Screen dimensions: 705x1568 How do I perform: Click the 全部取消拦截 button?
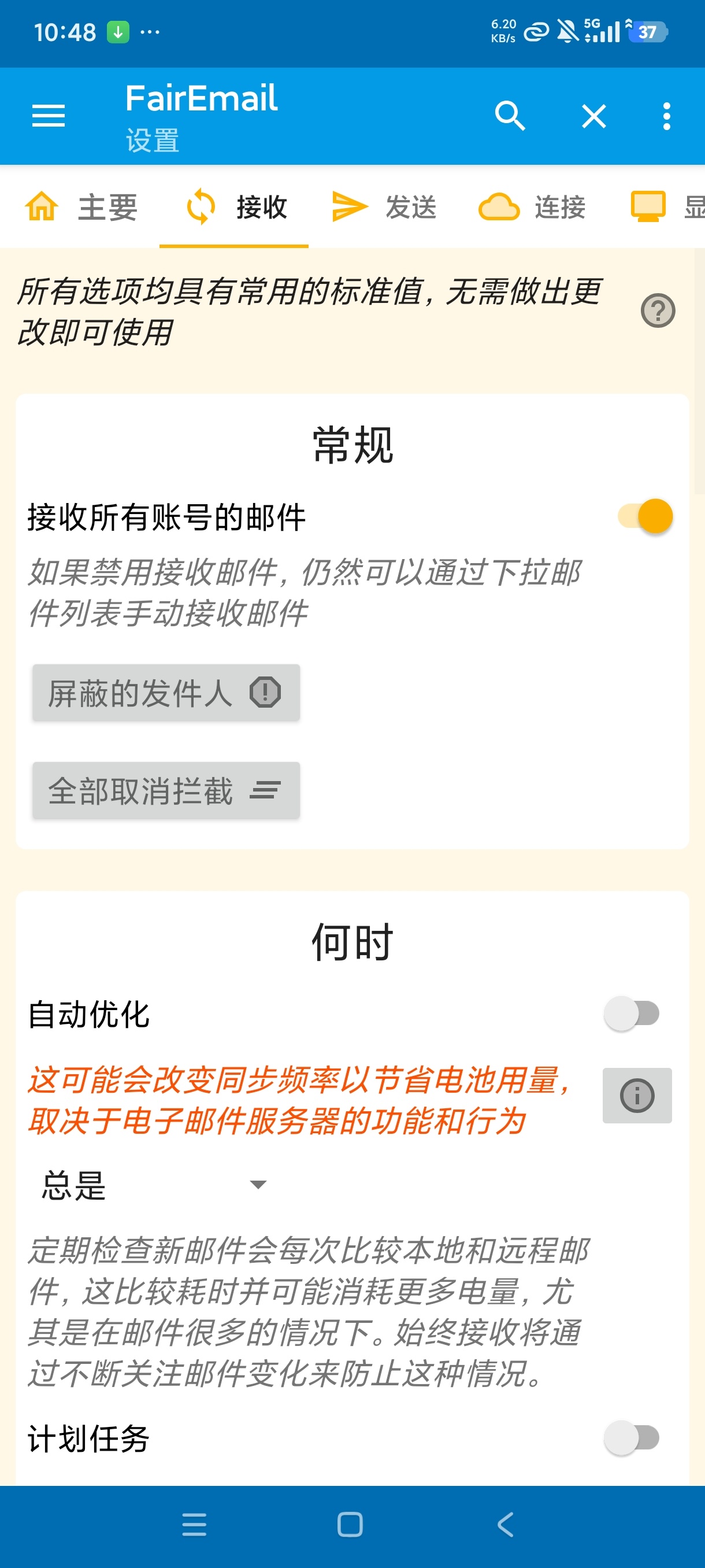[x=165, y=791]
